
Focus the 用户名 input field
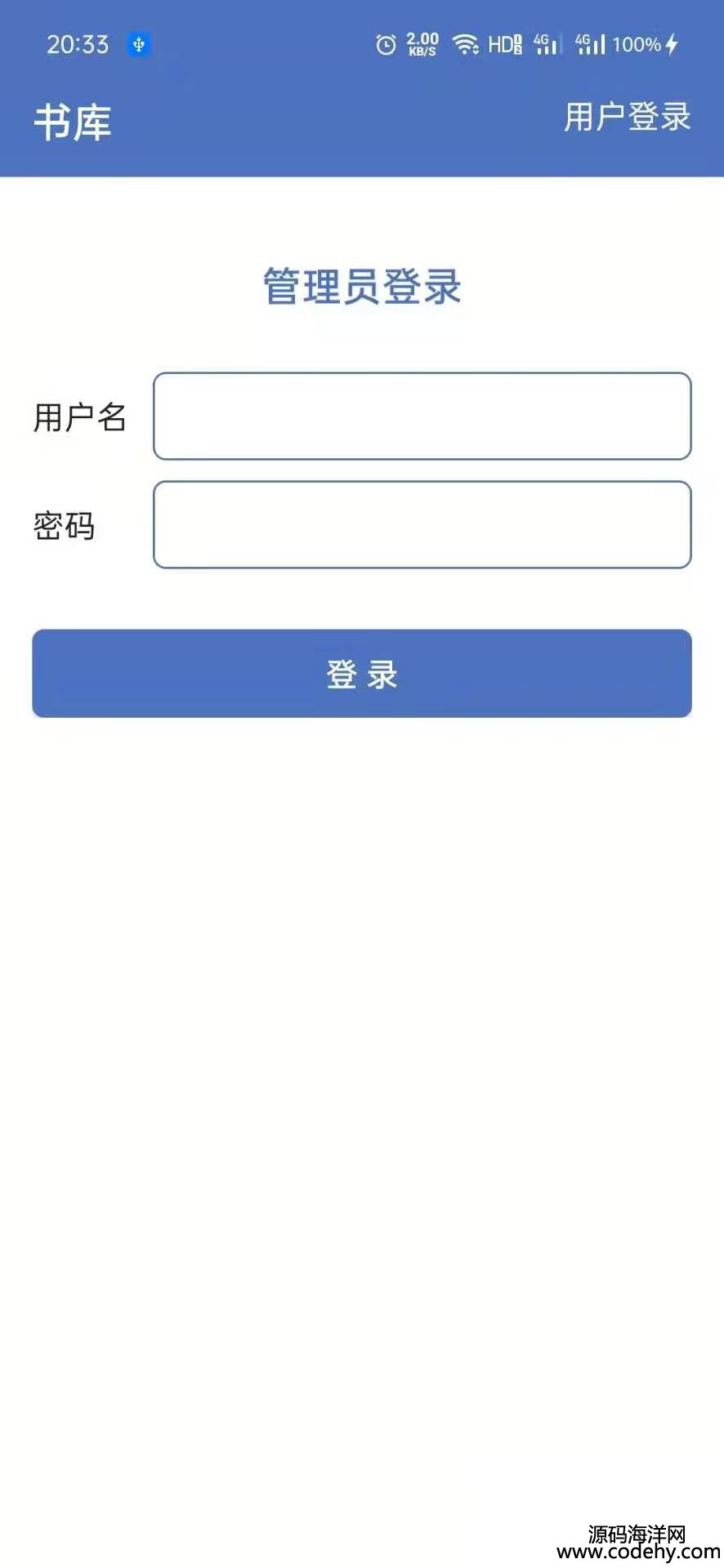(x=422, y=416)
